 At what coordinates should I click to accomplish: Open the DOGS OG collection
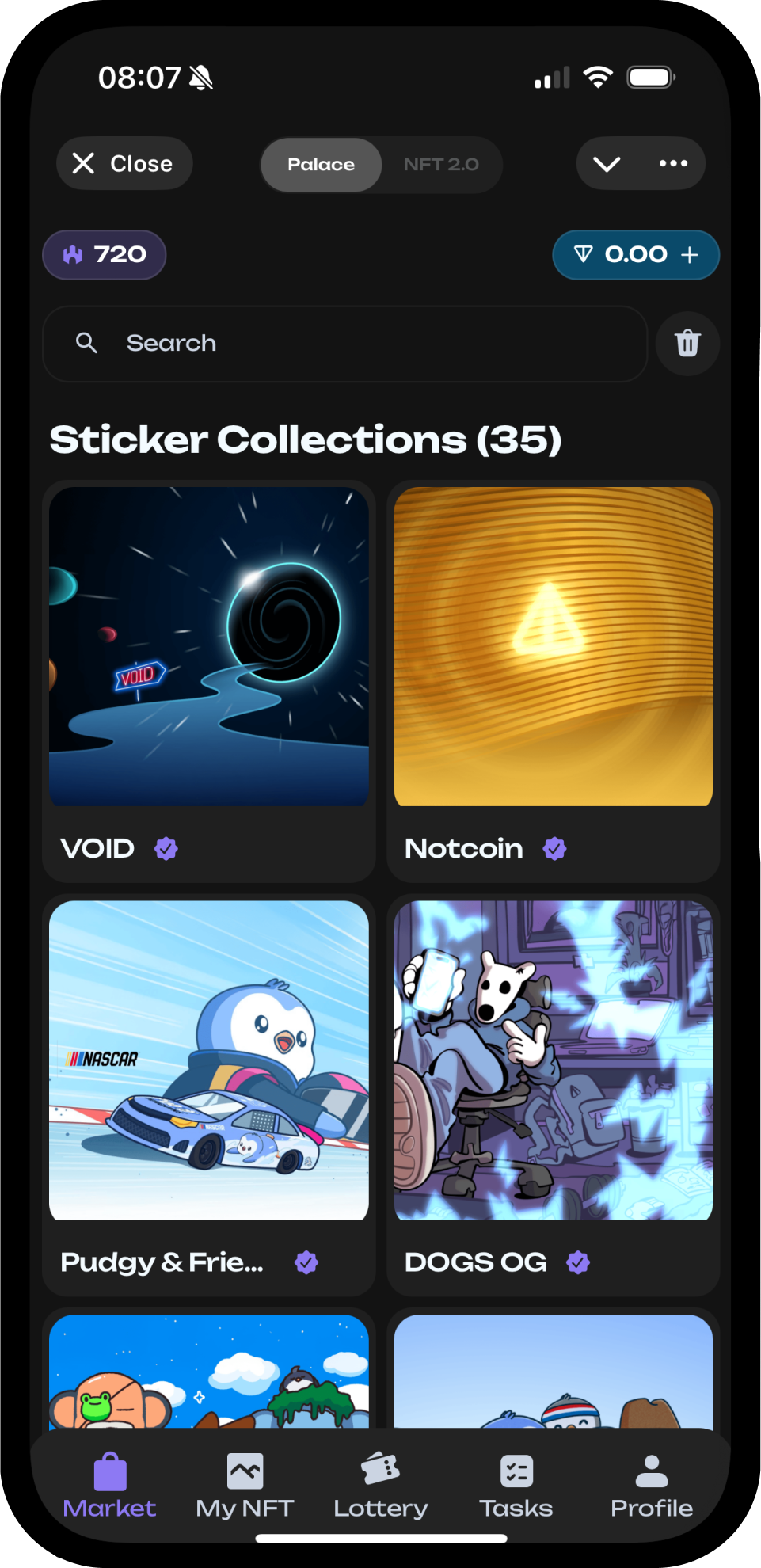(554, 1095)
